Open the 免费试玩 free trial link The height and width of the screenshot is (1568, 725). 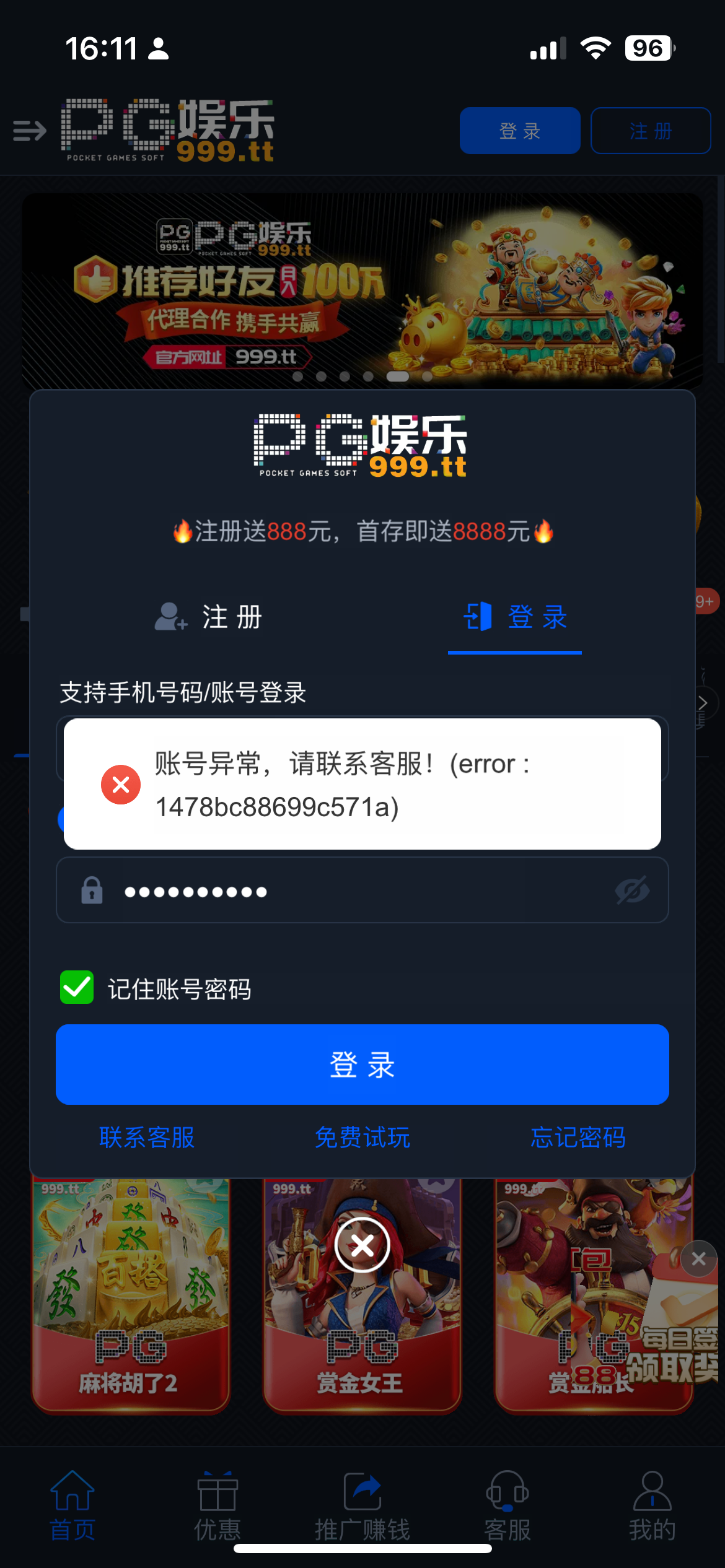(362, 1138)
